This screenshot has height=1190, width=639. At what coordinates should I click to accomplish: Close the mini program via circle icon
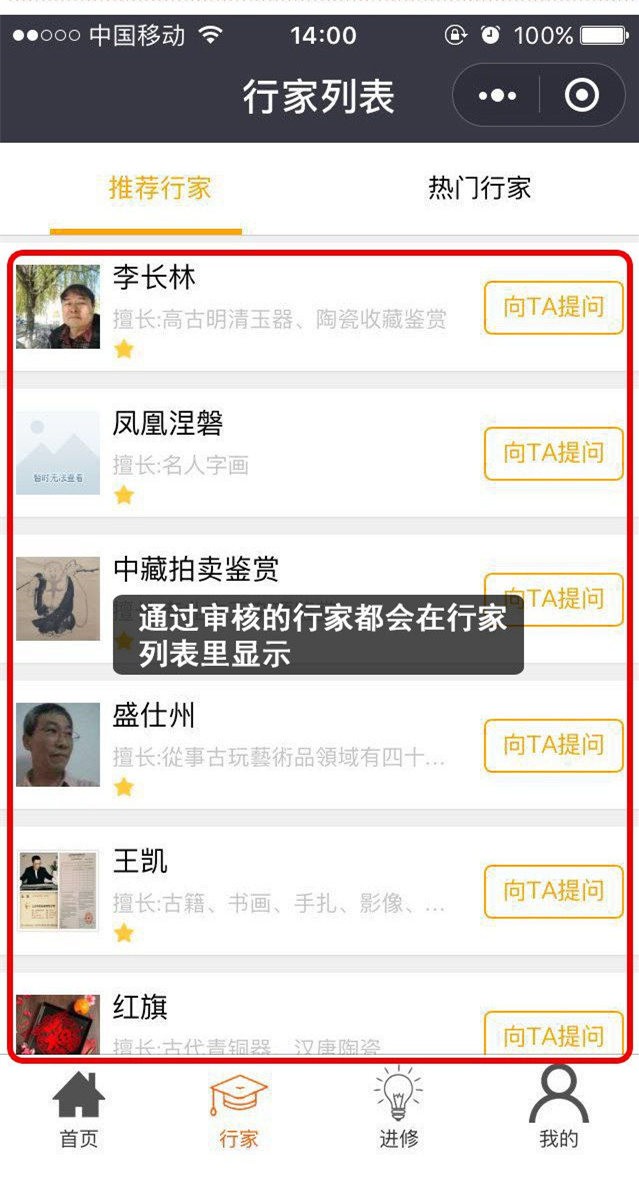click(582, 96)
